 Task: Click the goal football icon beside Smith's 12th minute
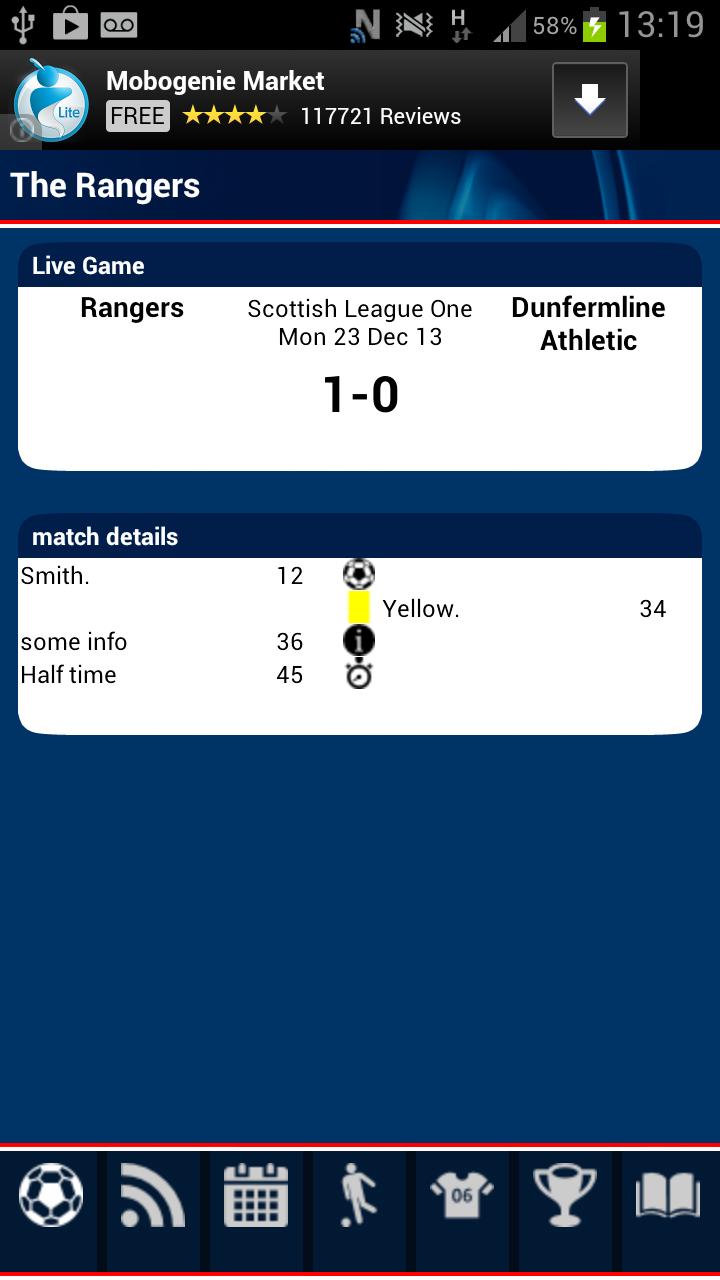tap(357, 574)
